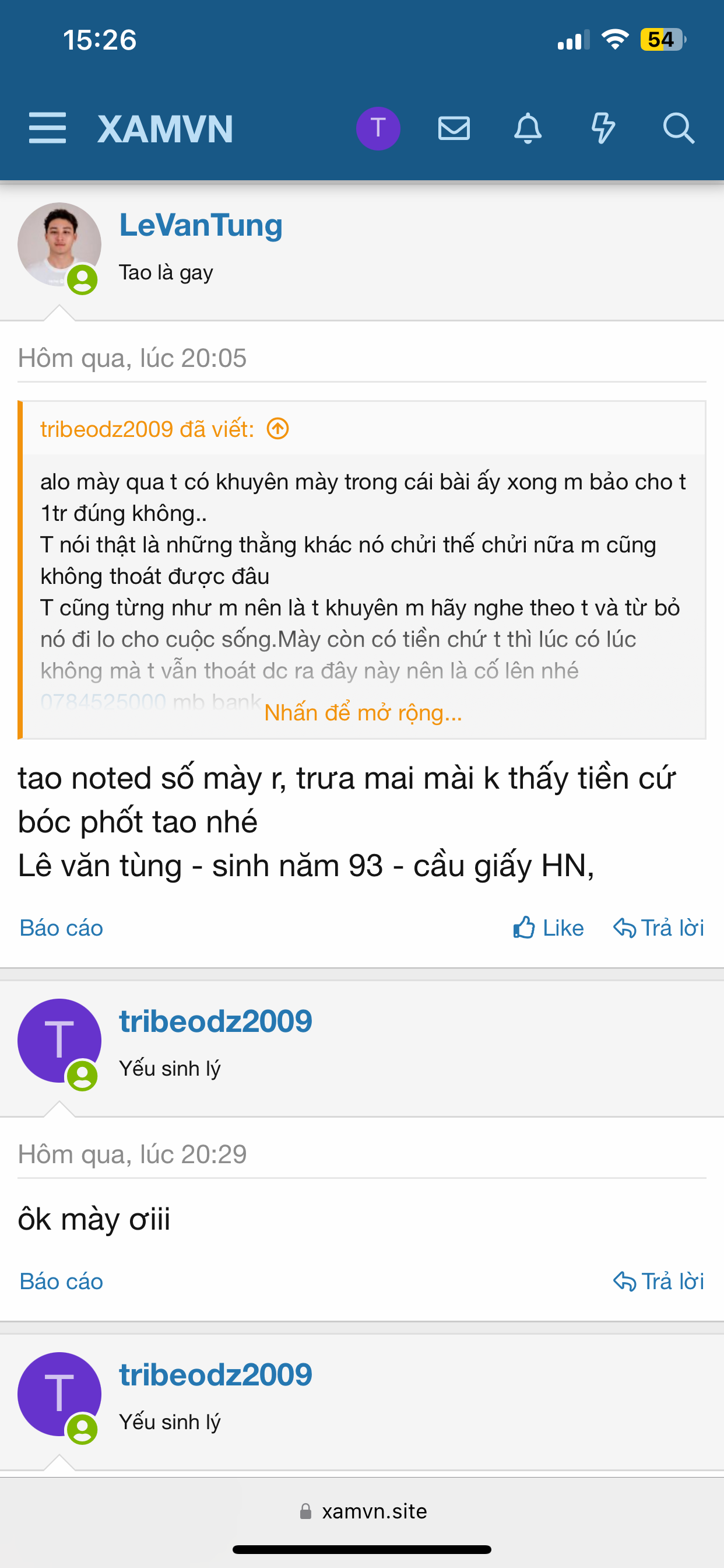Reply to LeVanTung's post

tap(658, 928)
